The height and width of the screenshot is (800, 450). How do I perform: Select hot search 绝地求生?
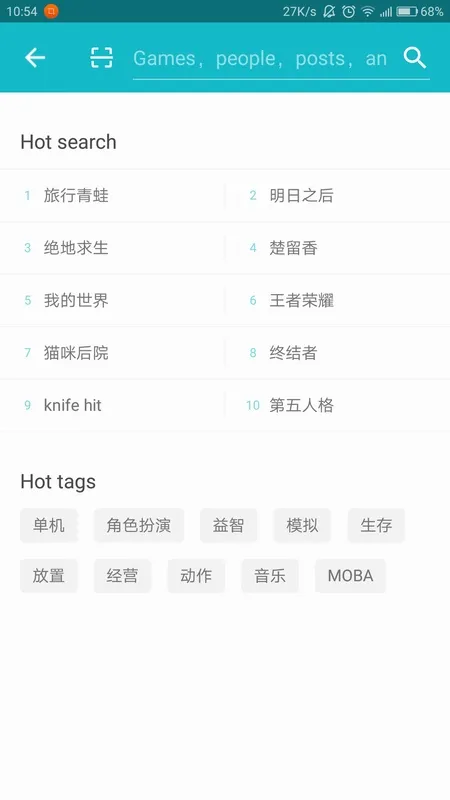pos(112,248)
